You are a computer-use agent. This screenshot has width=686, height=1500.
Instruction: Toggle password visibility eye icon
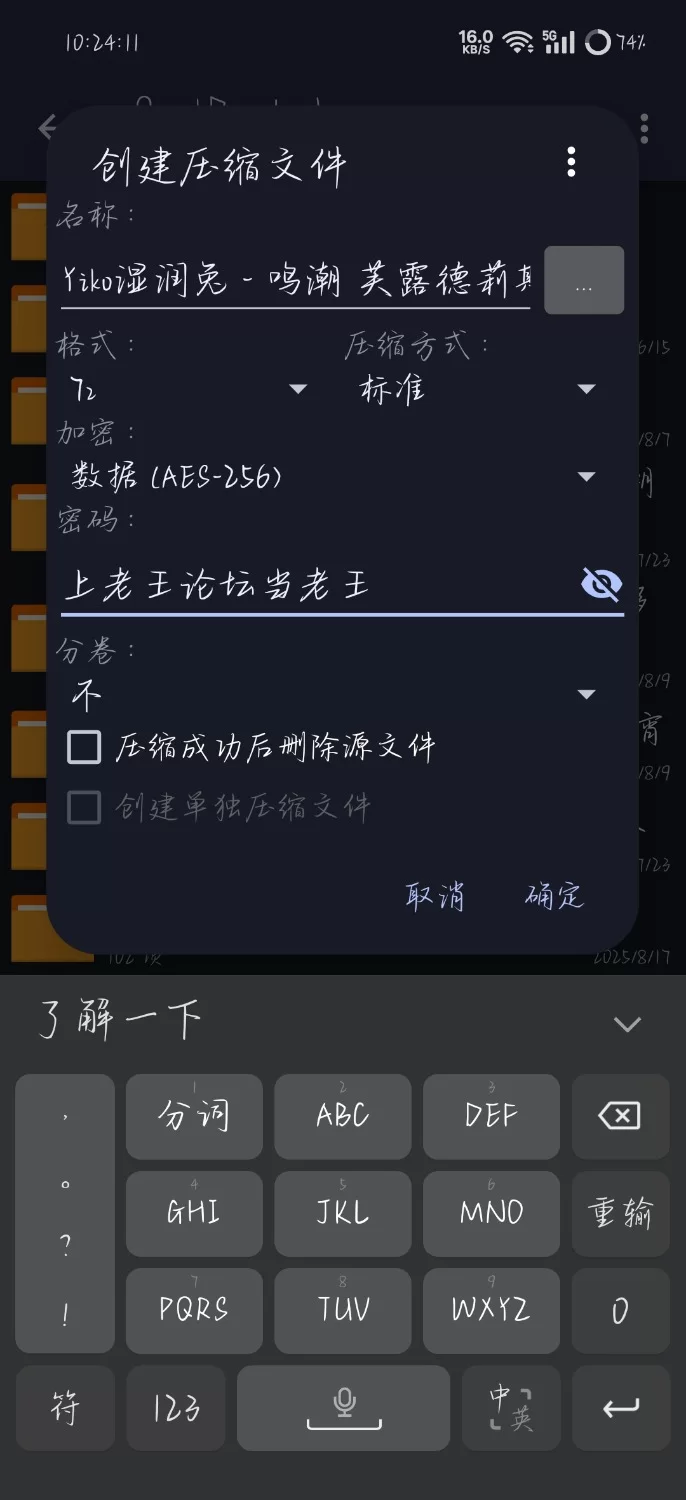601,584
